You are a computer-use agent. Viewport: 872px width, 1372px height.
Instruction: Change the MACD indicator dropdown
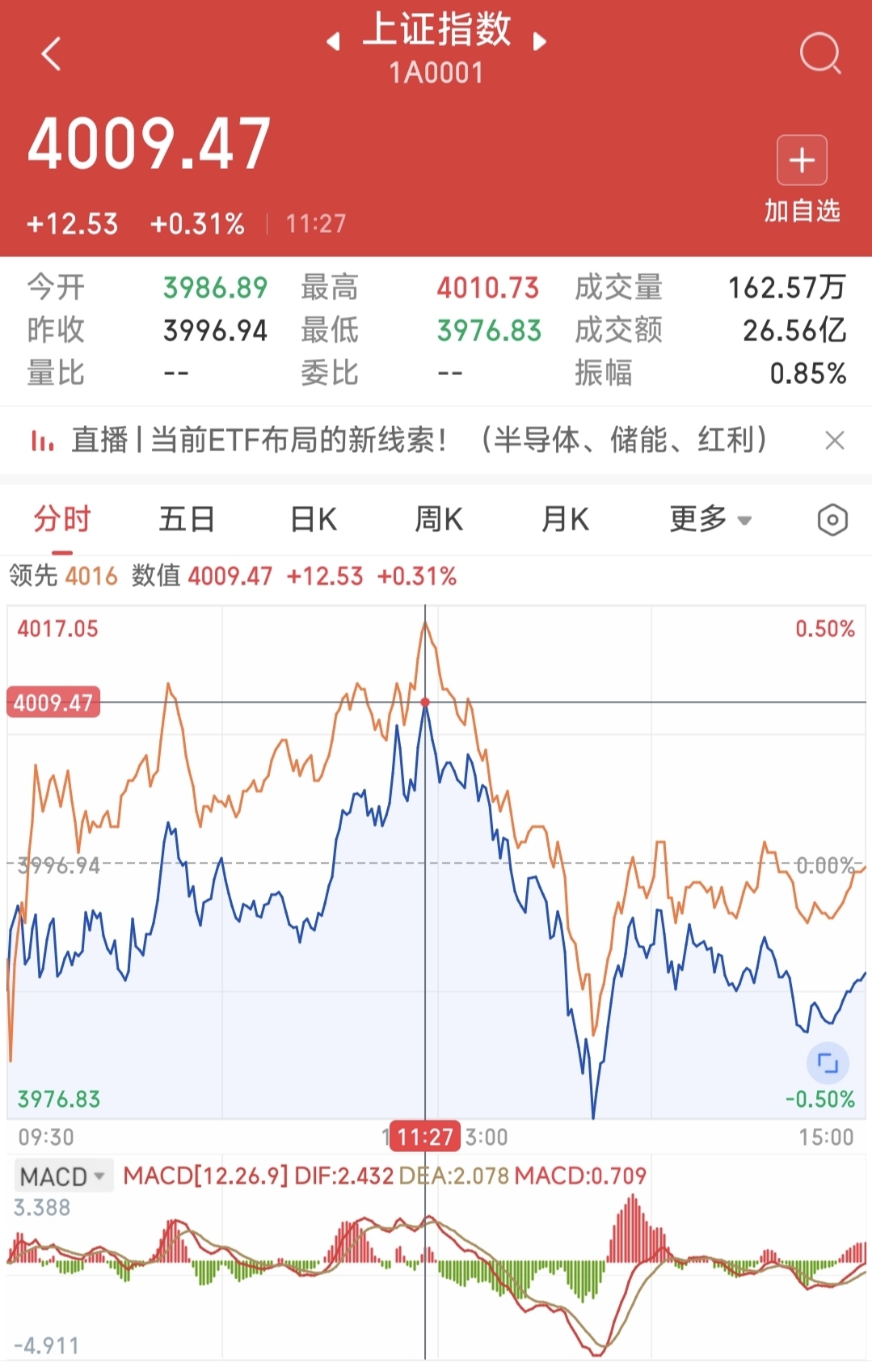(63, 1176)
